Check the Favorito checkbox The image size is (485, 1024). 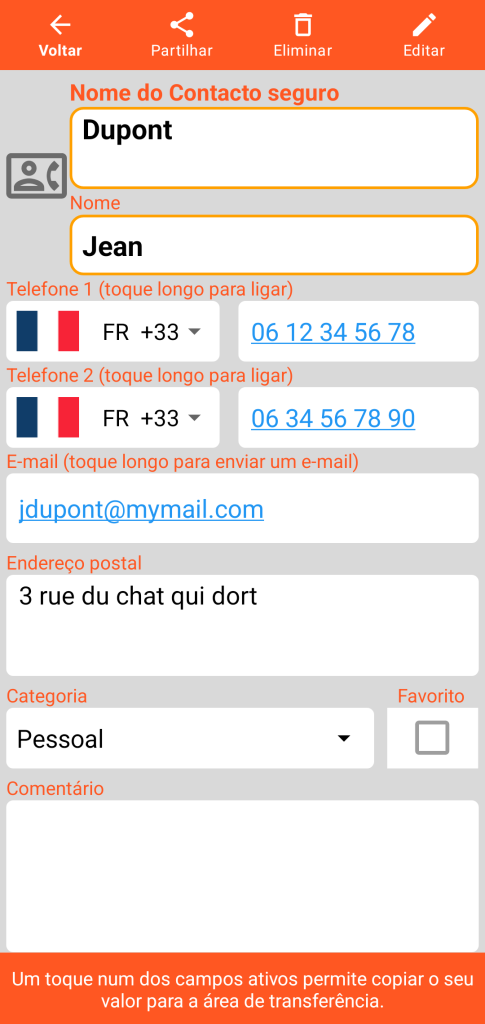432,738
